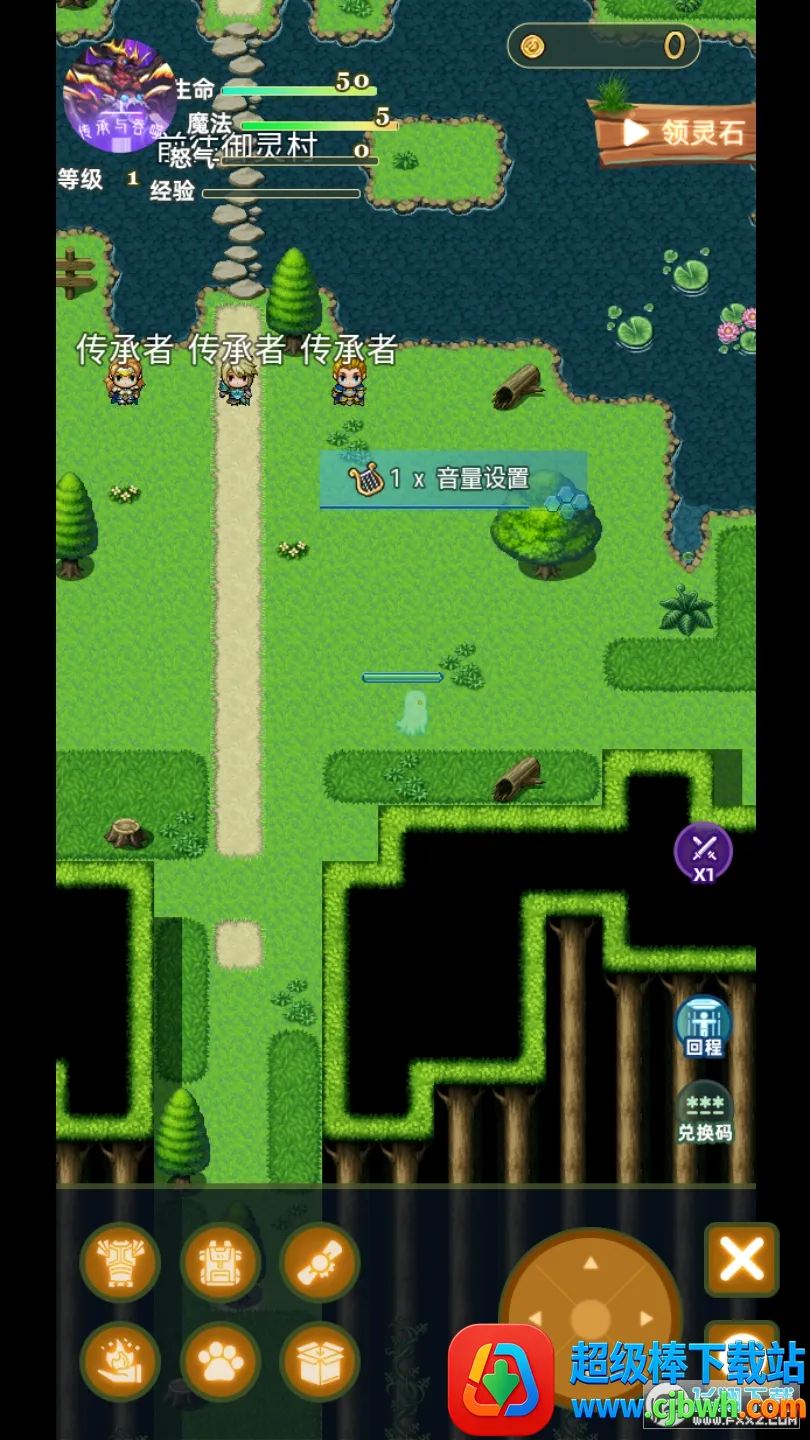This screenshot has width=810, height=1440.
Task: Open the backpack inventory
Action: point(220,1262)
